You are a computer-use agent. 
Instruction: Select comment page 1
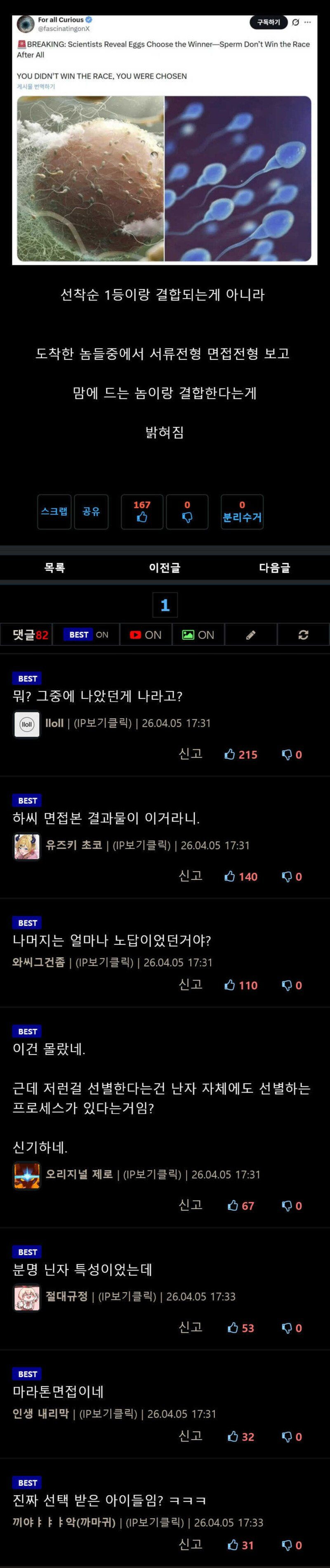tap(165, 605)
